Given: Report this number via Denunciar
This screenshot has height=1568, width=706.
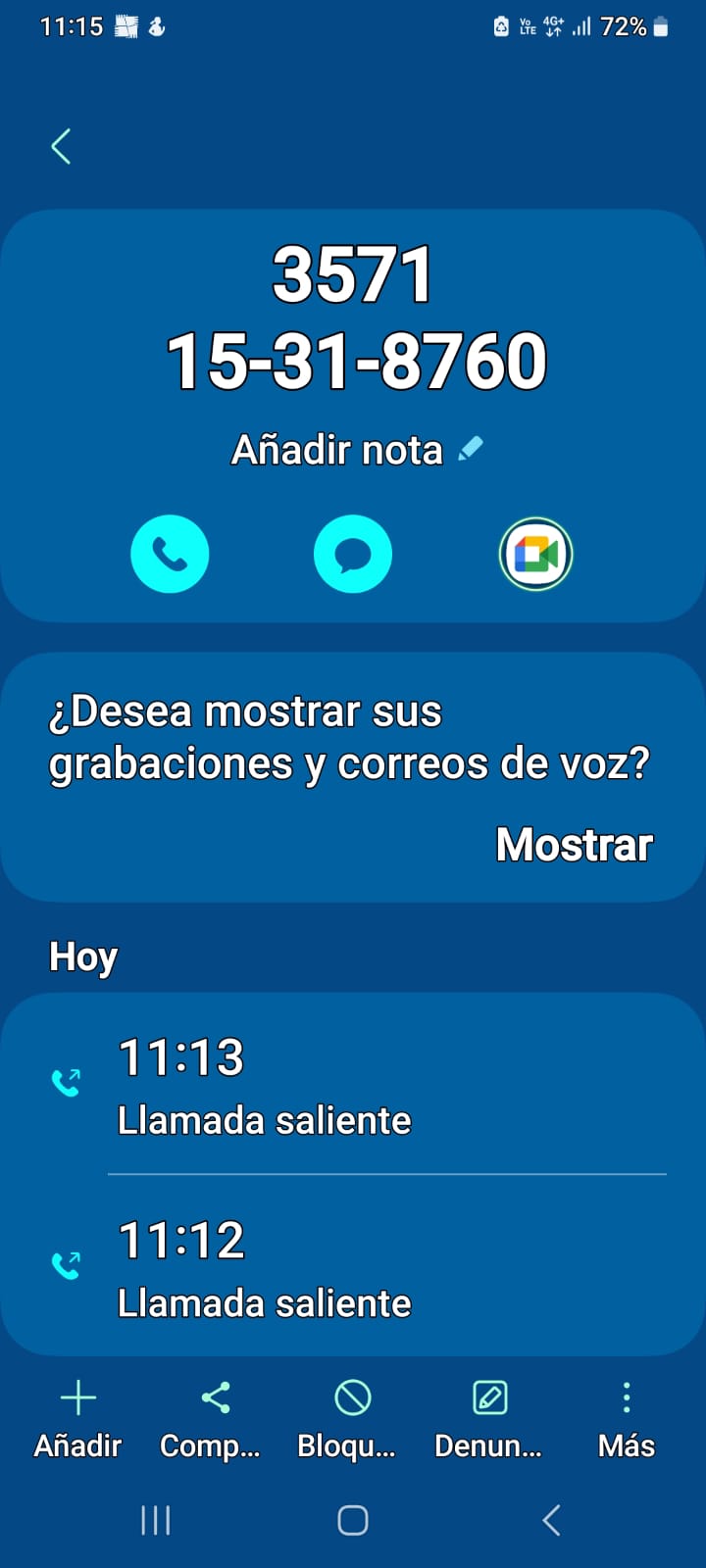Looking at the screenshot, I should [488, 1417].
